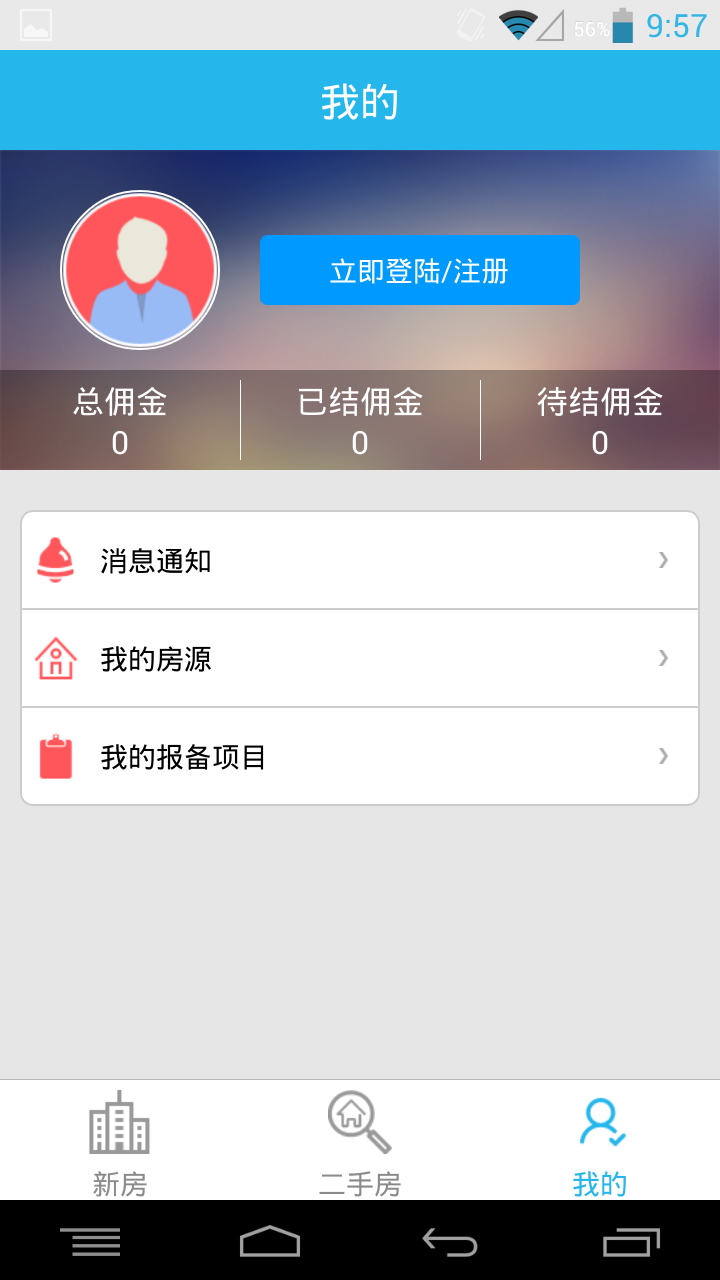Open 我的报备项目 row

[x=360, y=756]
